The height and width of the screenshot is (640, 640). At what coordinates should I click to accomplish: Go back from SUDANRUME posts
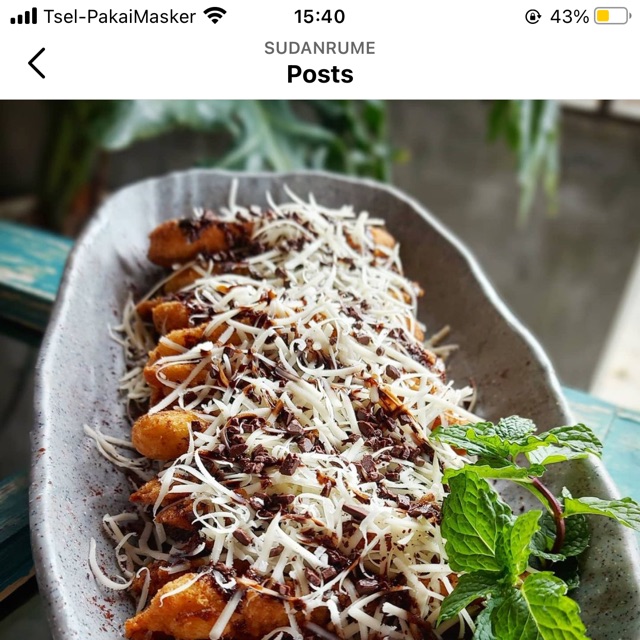pyautogui.click(x=37, y=63)
